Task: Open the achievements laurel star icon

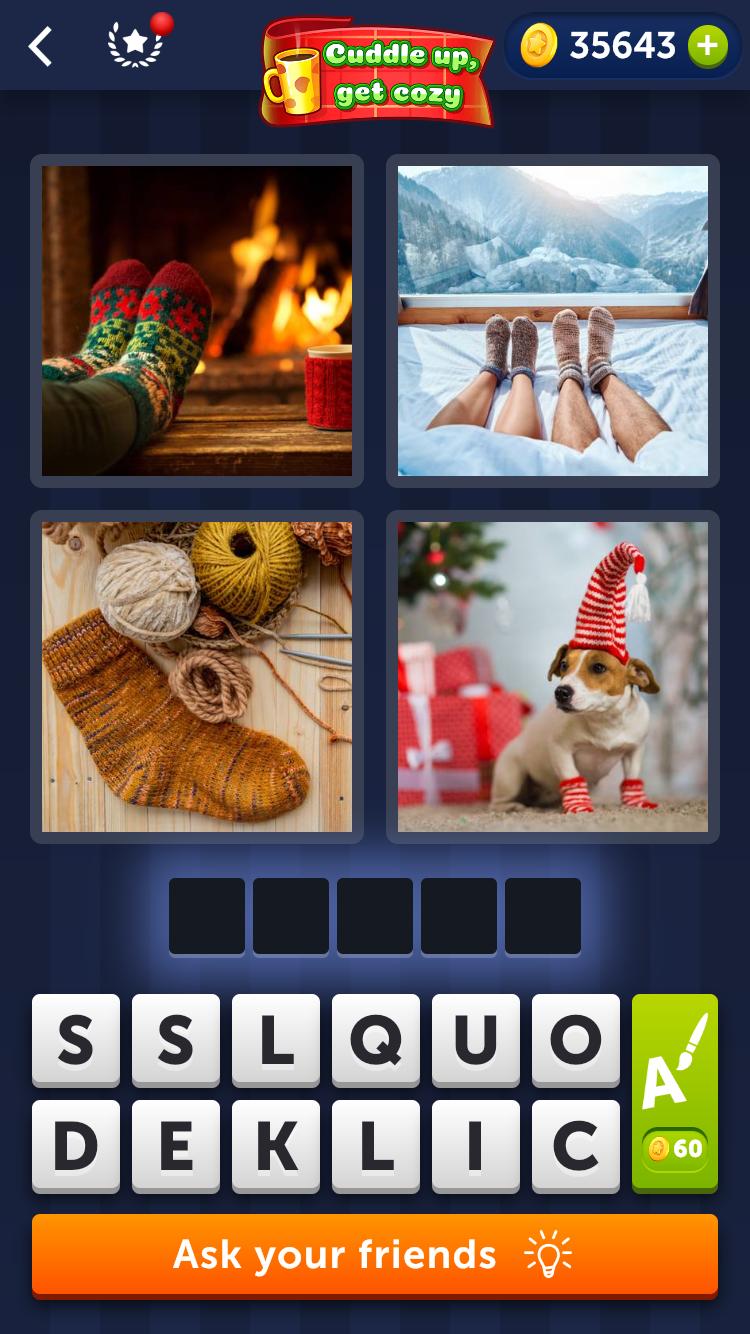Action: coord(135,46)
